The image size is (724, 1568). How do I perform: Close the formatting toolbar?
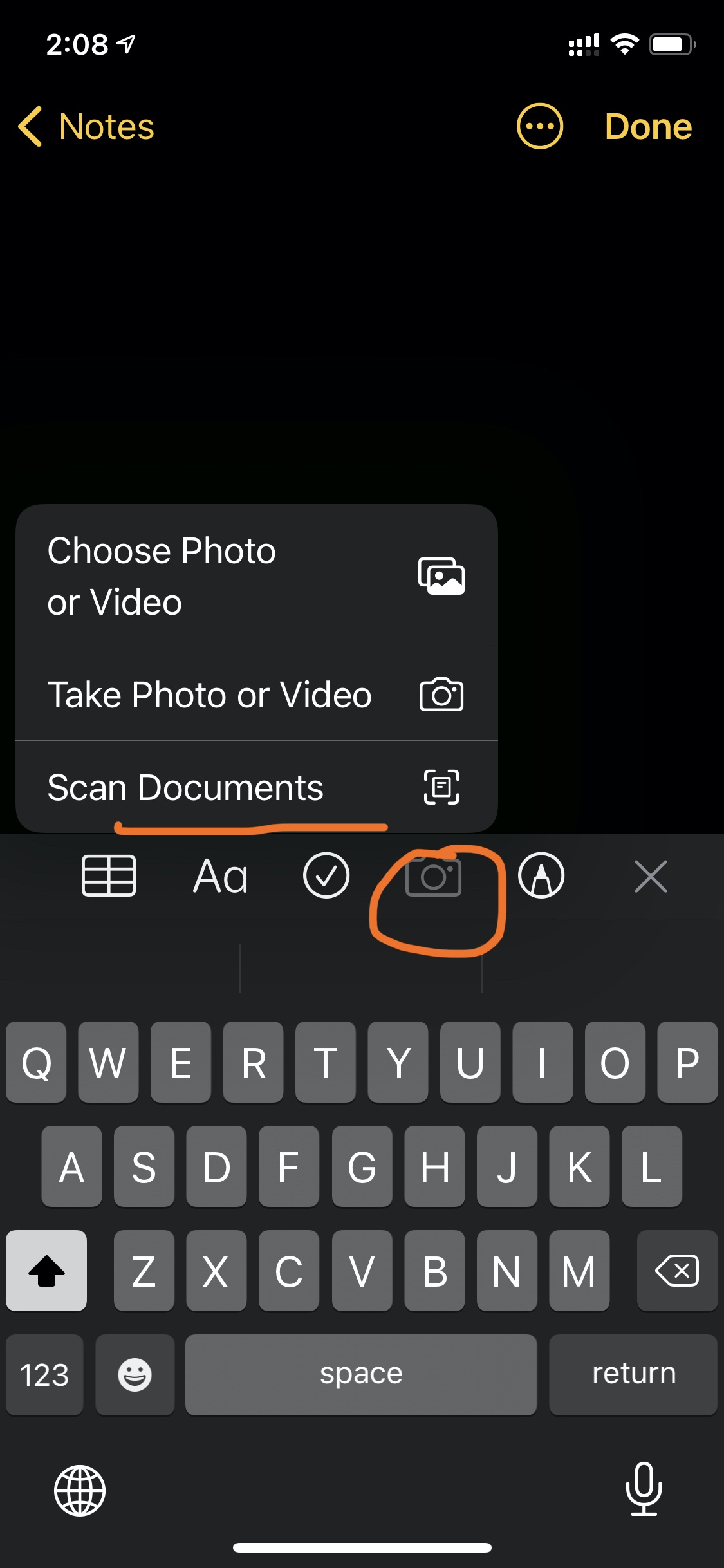pos(651,876)
